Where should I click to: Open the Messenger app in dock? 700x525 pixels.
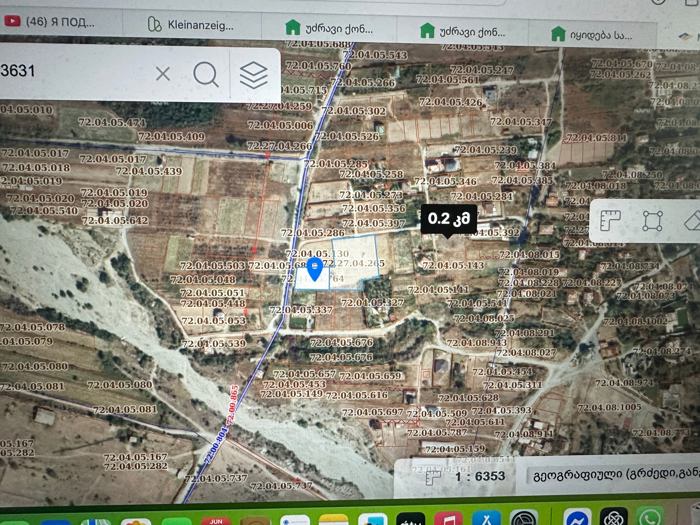(x=577, y=518)
